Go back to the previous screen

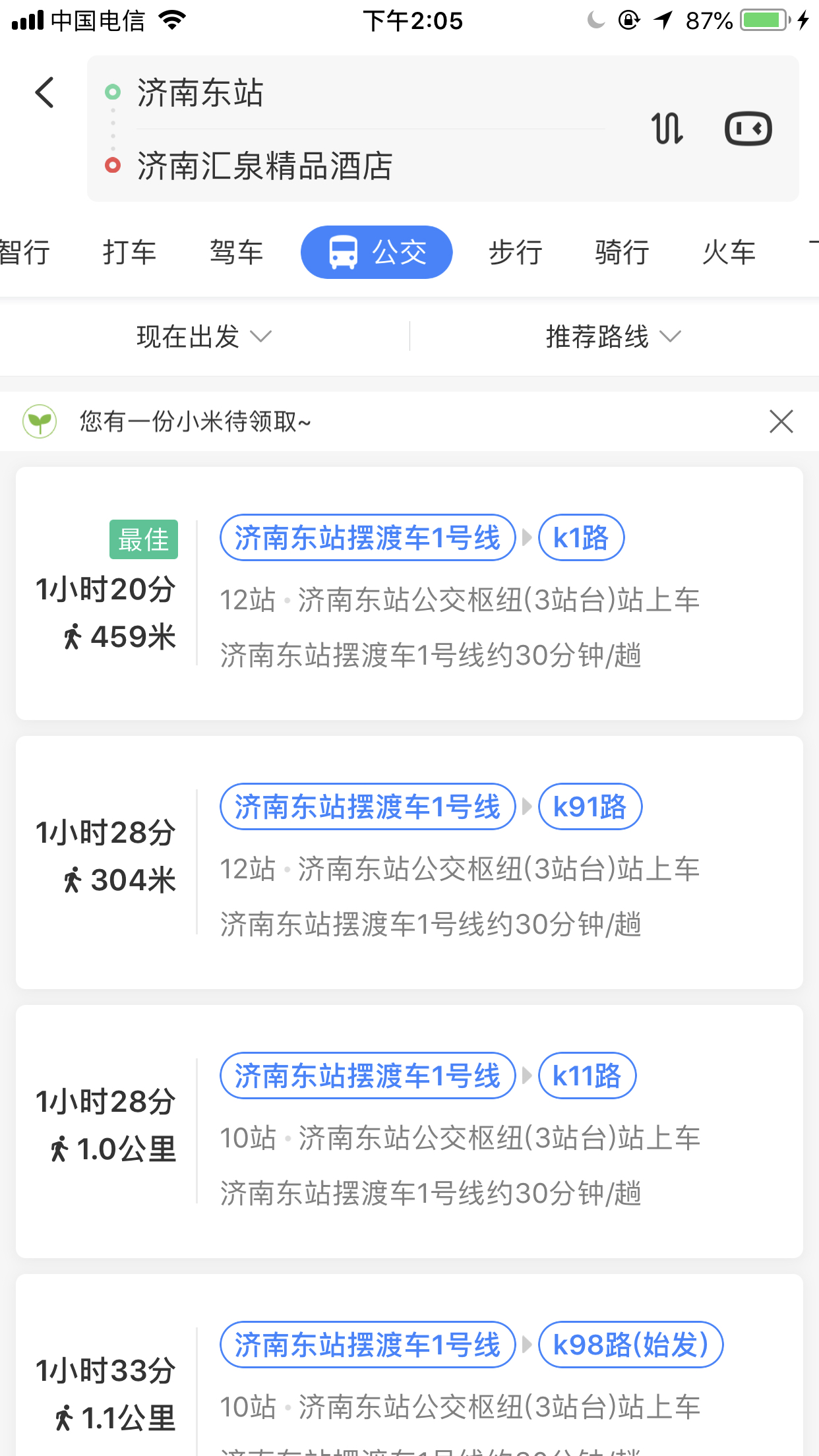pos(45,92)
